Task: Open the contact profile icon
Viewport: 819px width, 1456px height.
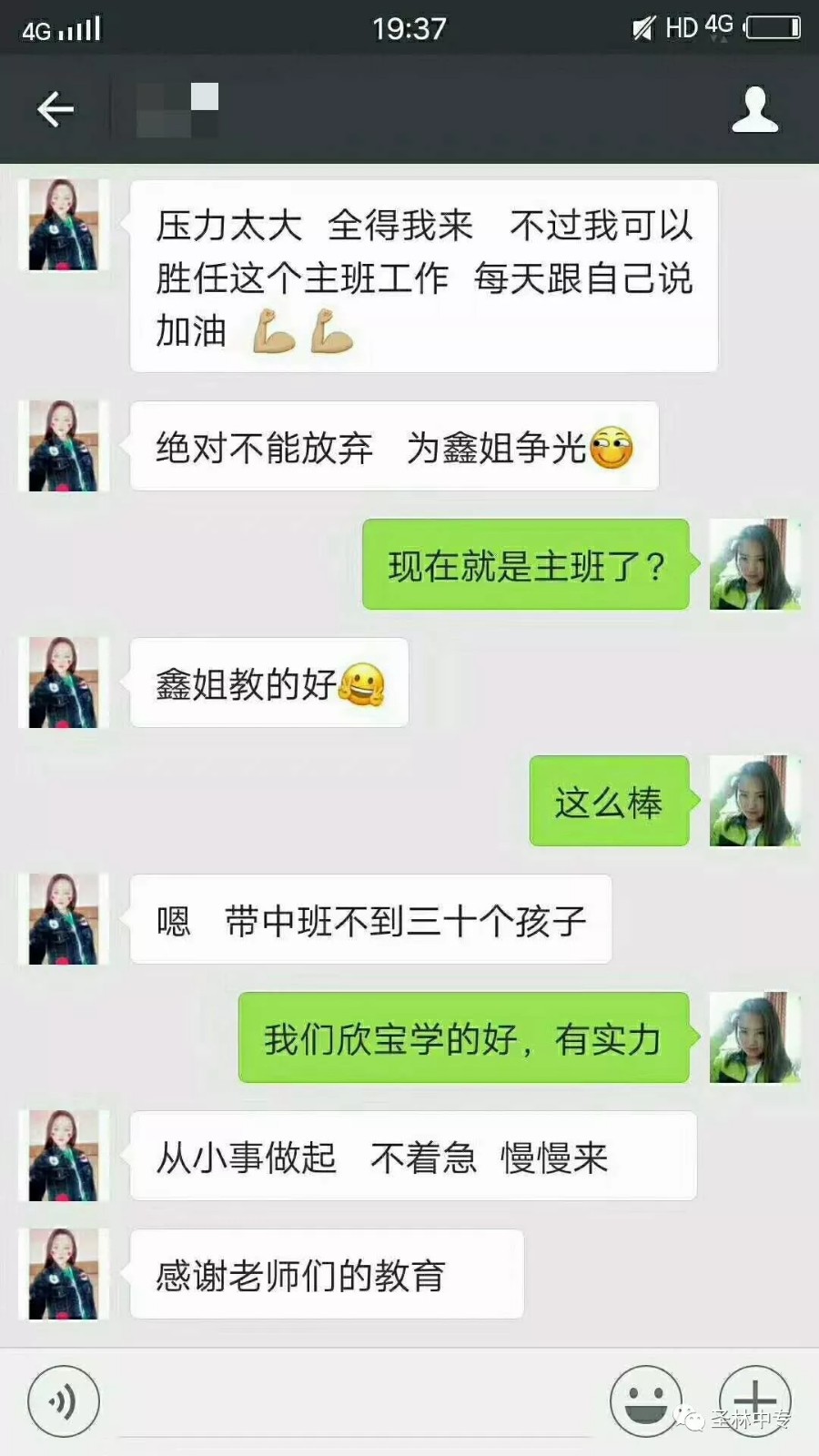Action: click(x=754, y=110)
